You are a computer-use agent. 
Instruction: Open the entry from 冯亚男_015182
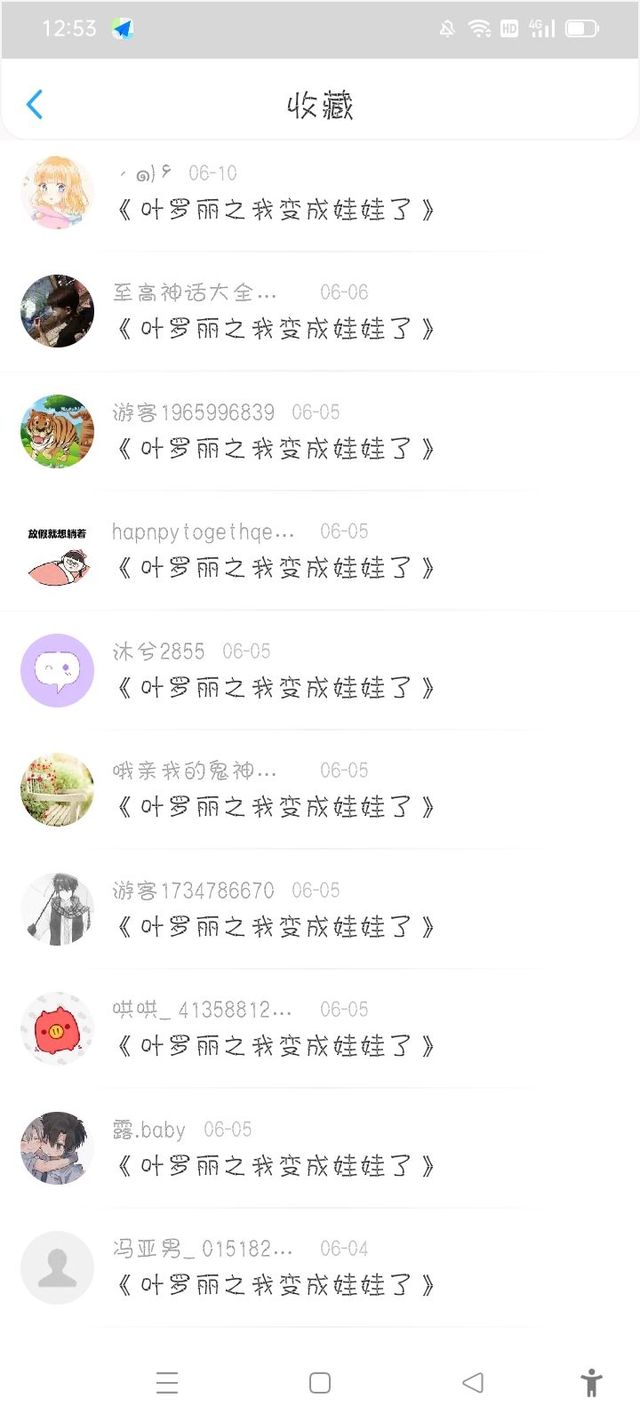320,1268
